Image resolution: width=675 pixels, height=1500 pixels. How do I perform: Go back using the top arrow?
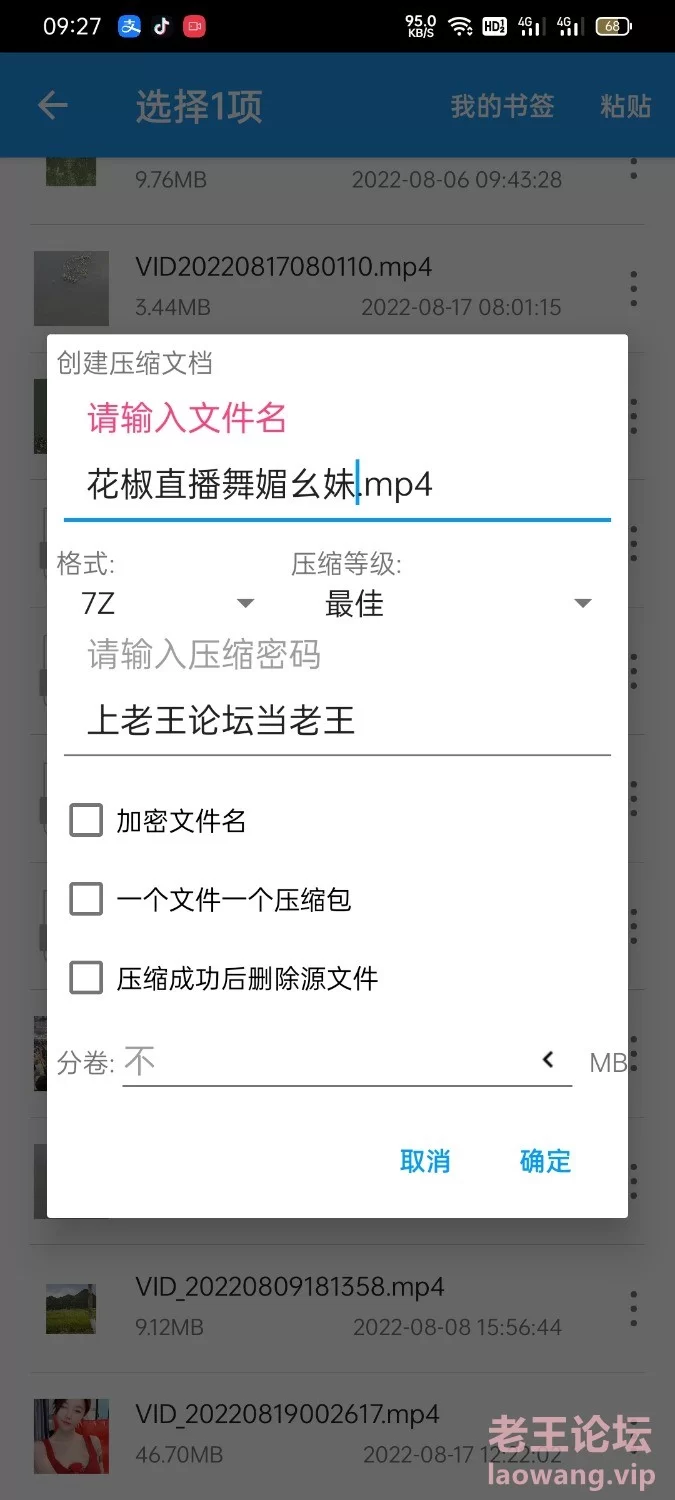coord(52,105)
